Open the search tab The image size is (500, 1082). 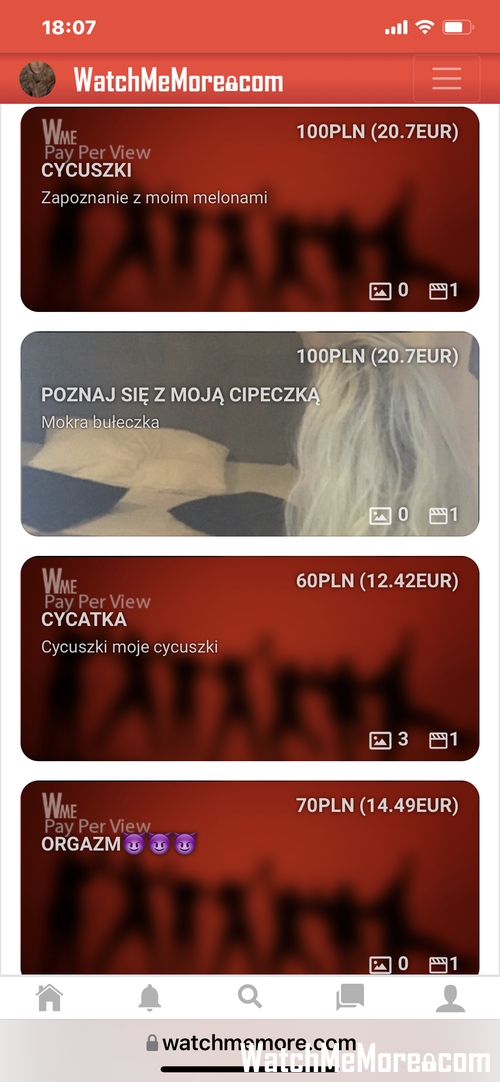[x=250, y=996]
